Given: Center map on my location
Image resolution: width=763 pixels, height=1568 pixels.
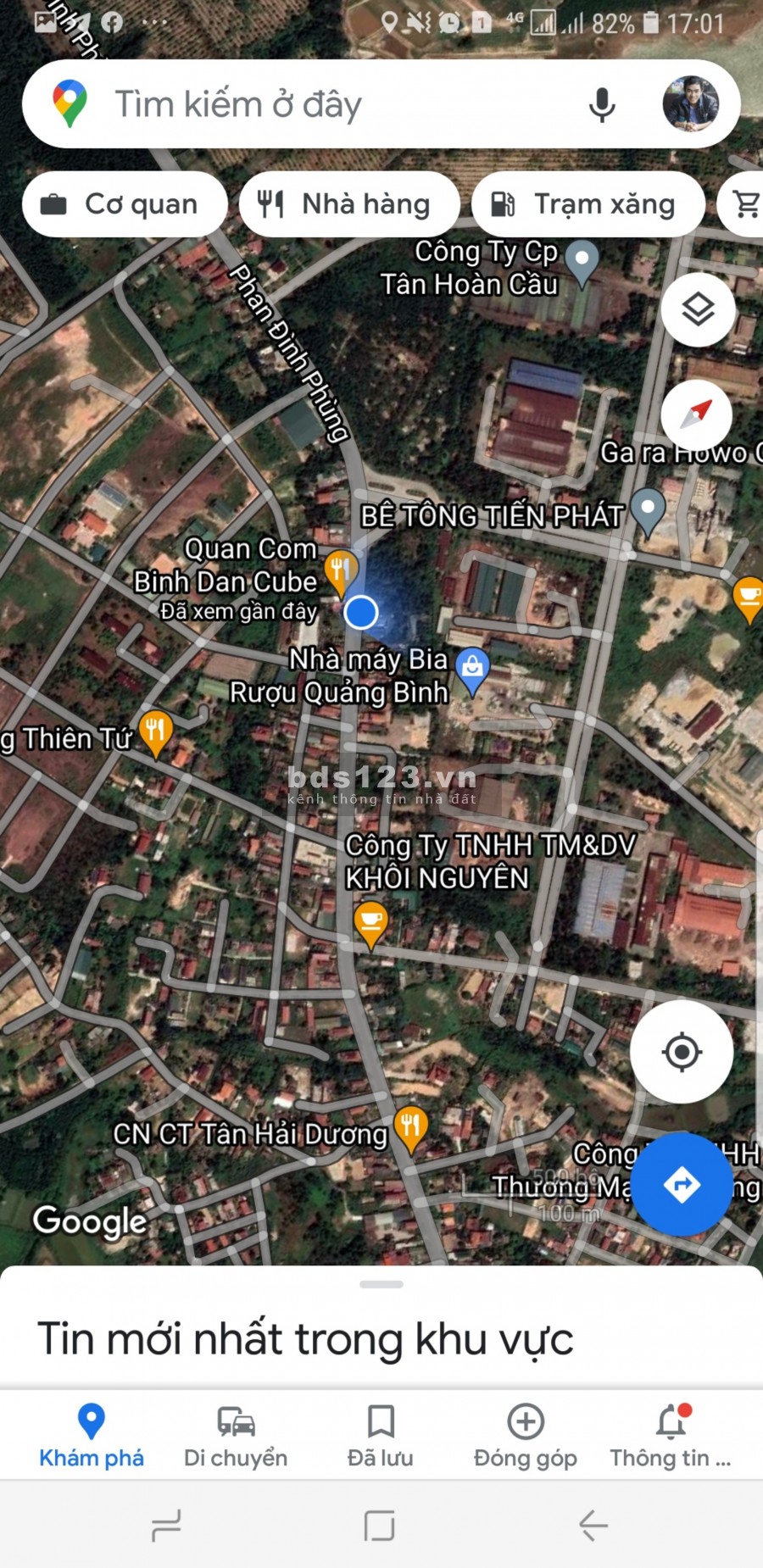Looking at the screenshot, I should (x=682, y=1052).
